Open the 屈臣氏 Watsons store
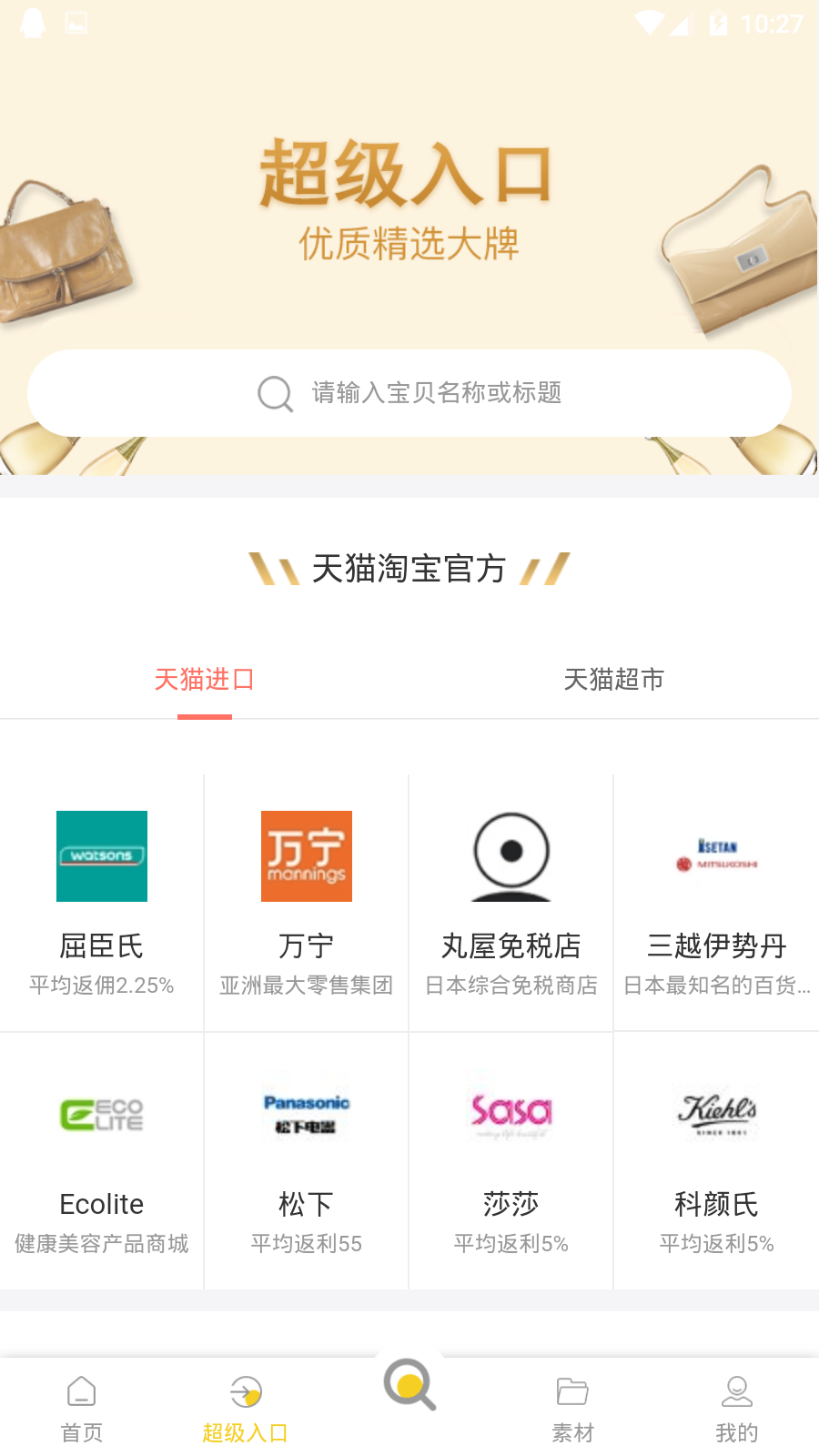This screenshot has height=1456, width=819. click(x=102, y=901)
